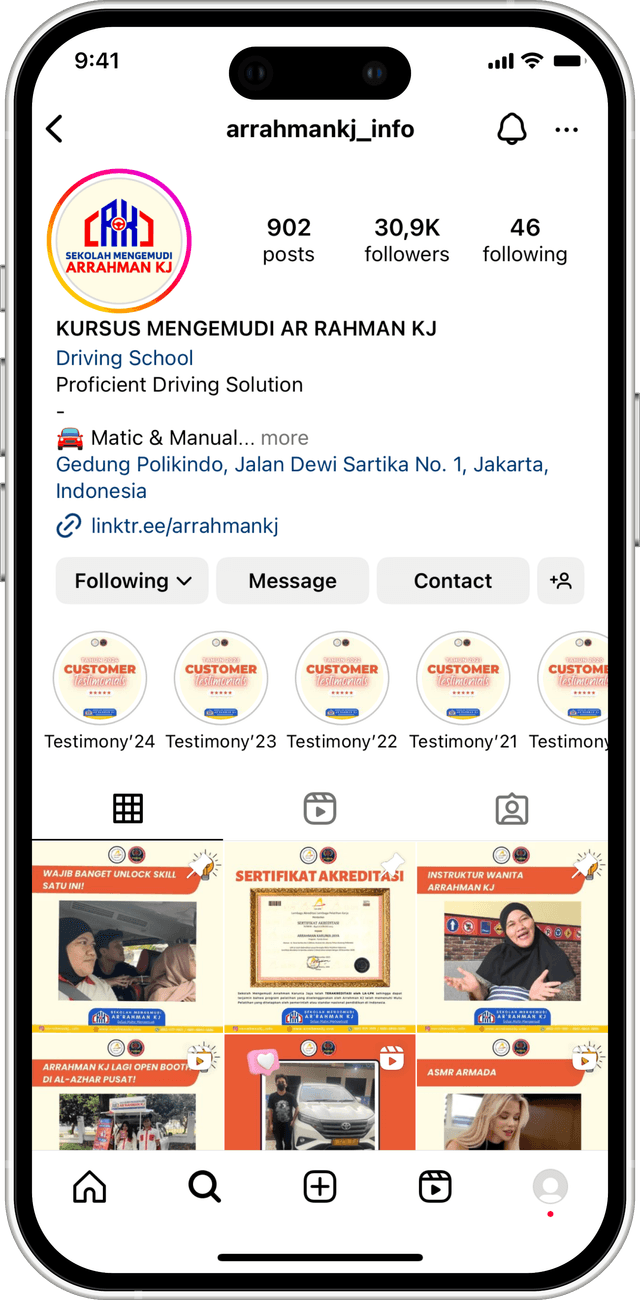Expand the bio with the more link
This screenshot has width=640, height=1300.
pos(284,438)
